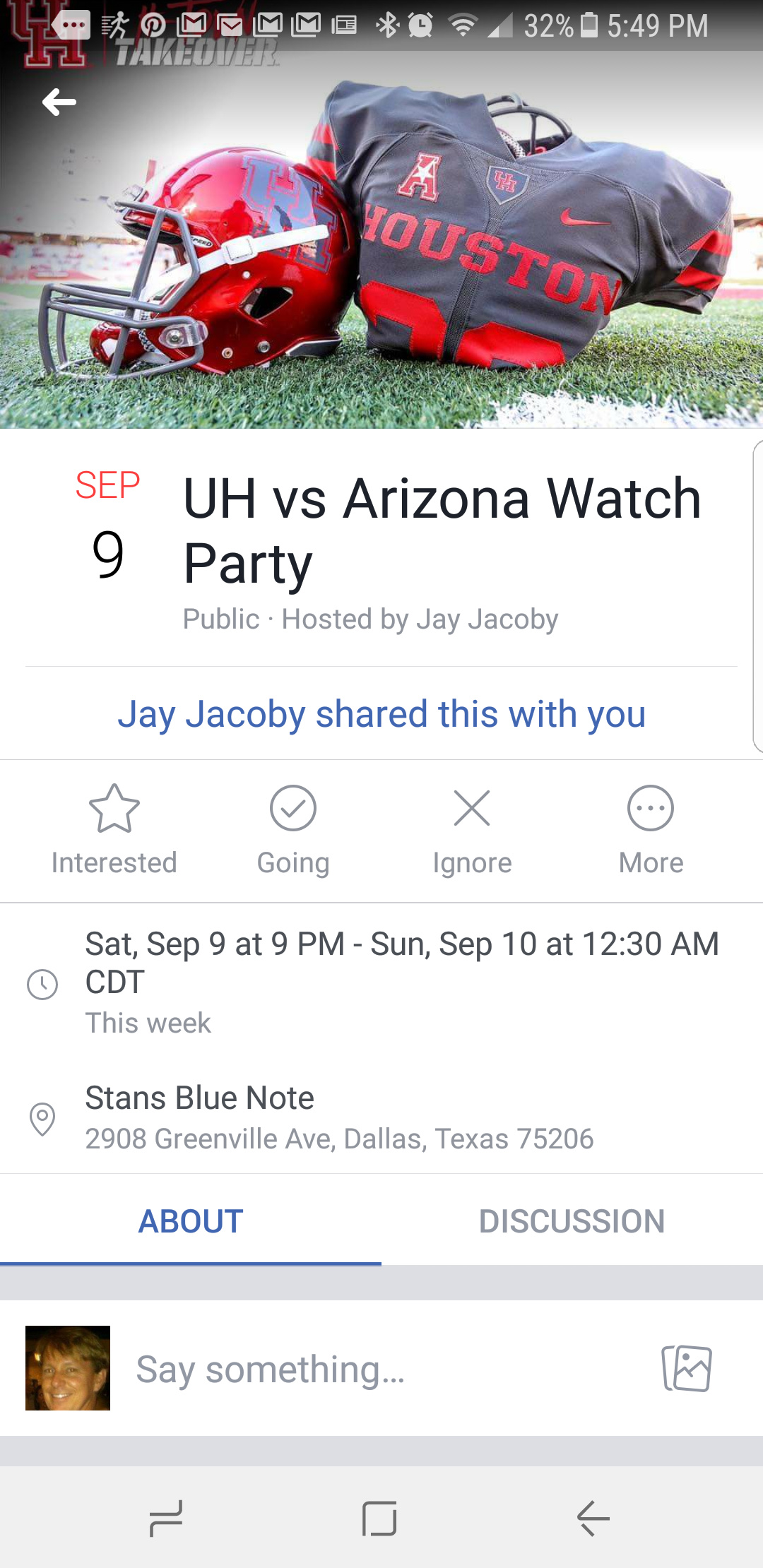Image resolution: width=763 pixels, height=1568 pixels.
Task: Ignore this event invitation
Action: click(472, 831)
